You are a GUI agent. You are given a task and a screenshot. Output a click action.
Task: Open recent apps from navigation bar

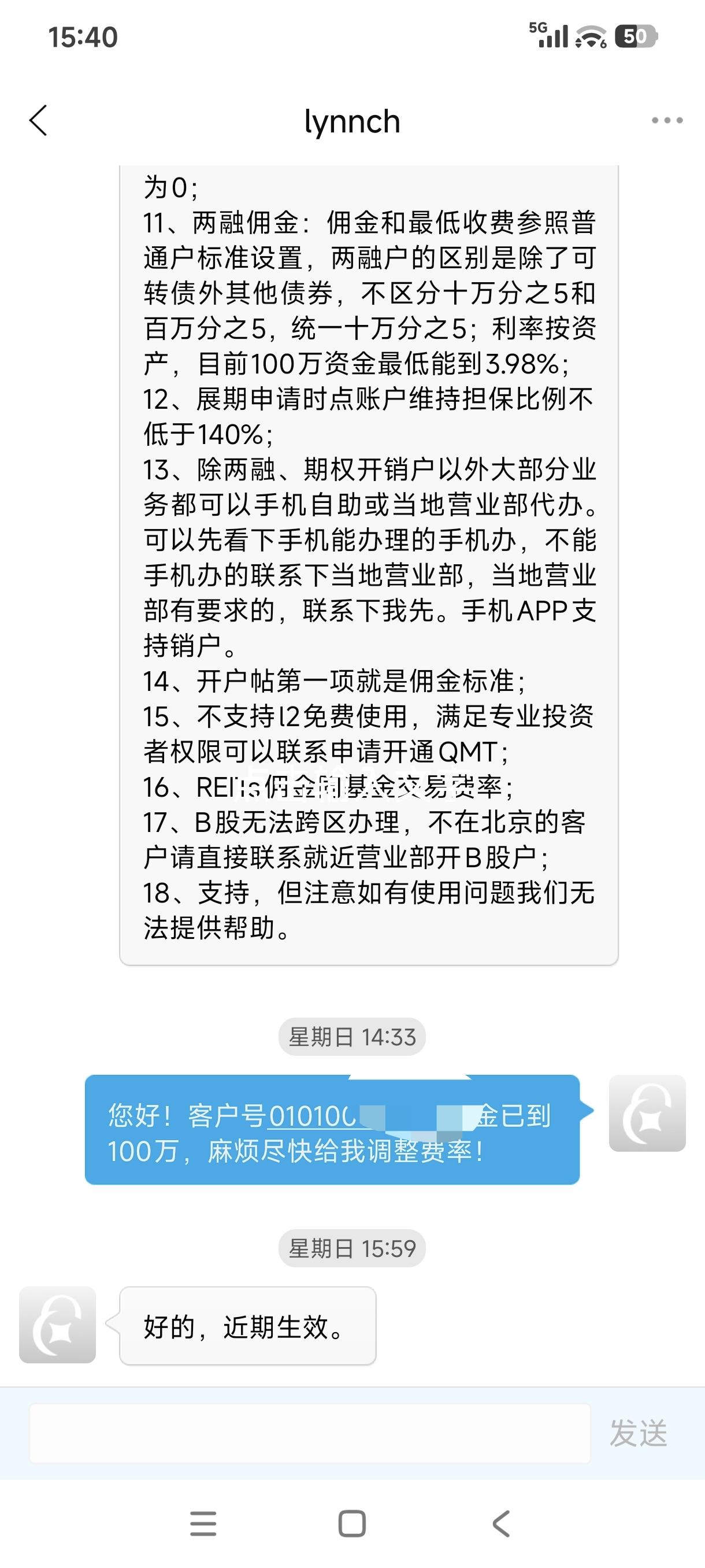point(203,1523)
